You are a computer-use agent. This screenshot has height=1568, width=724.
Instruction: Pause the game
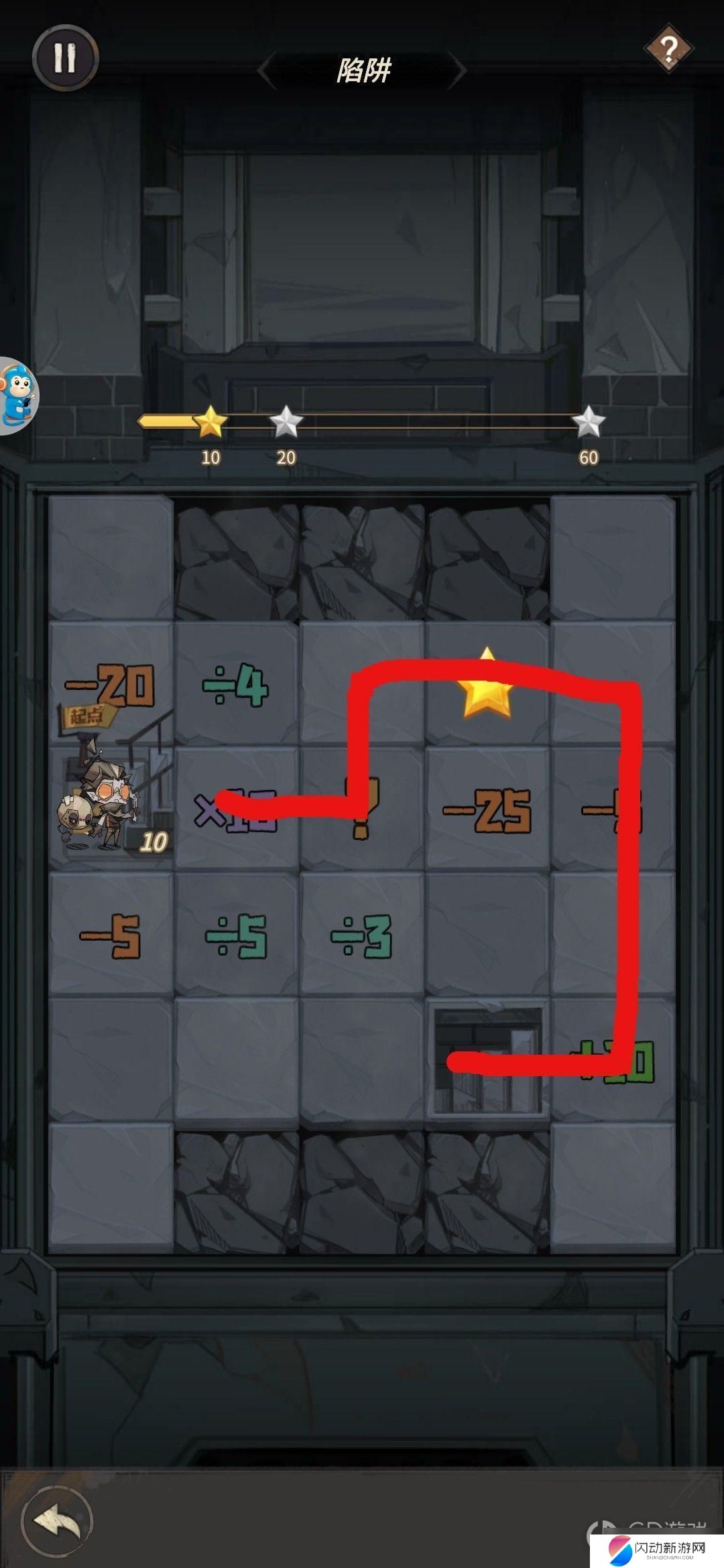[65, 58]
